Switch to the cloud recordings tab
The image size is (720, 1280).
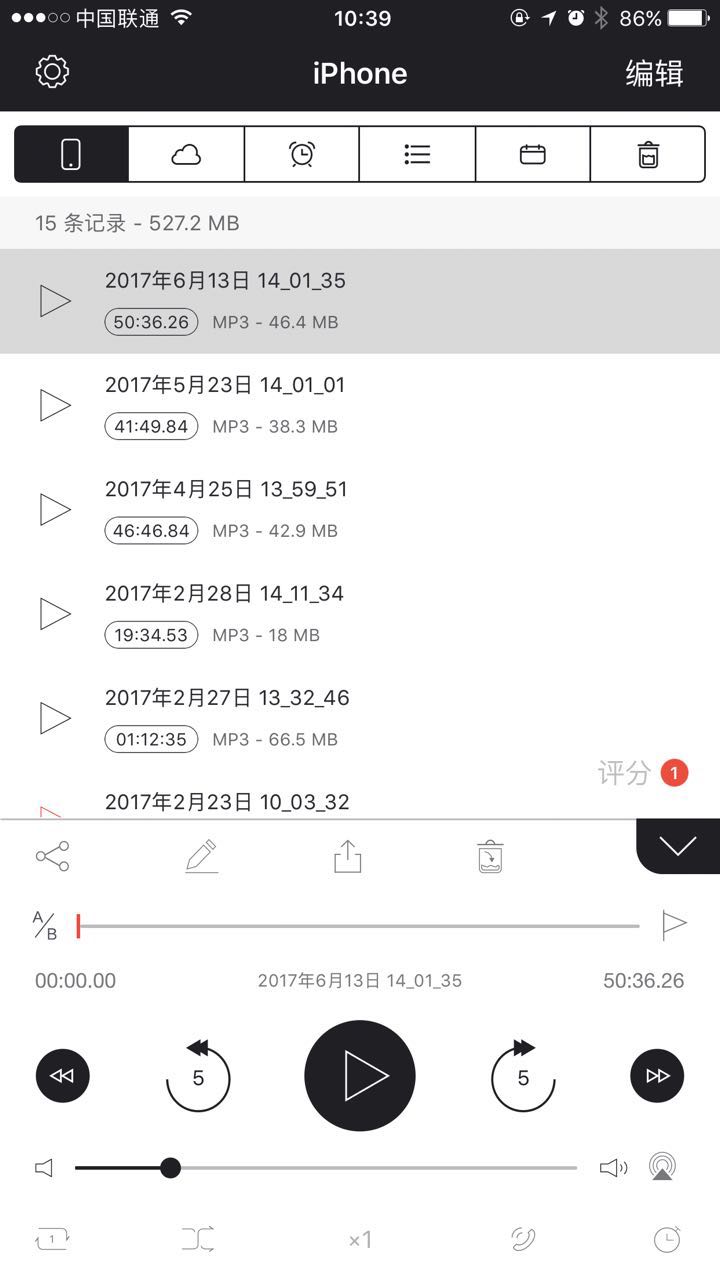186,154
